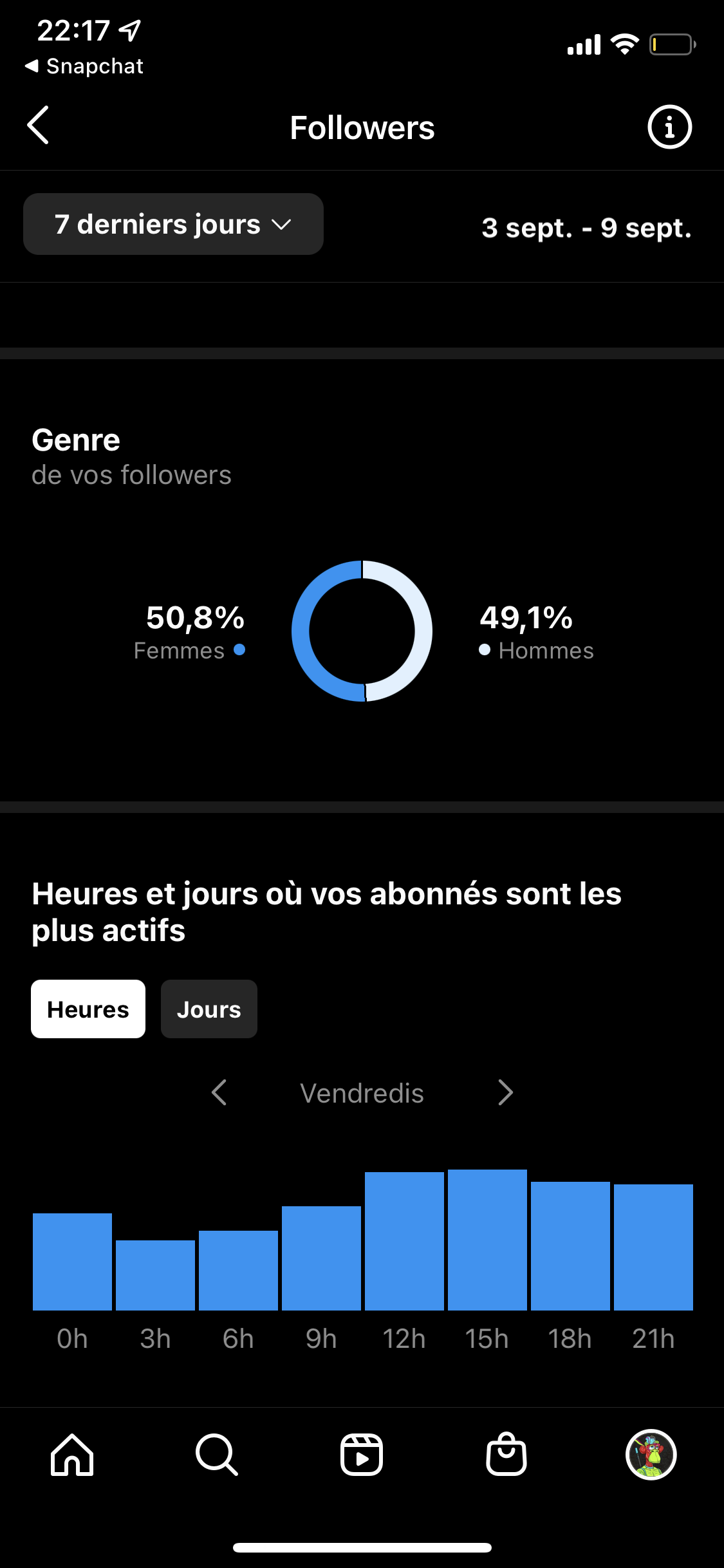The width and height of the screenshot is (724, 1568).
Task: Expand the 7 derniers jours dropdown
Action: (173, 225)
